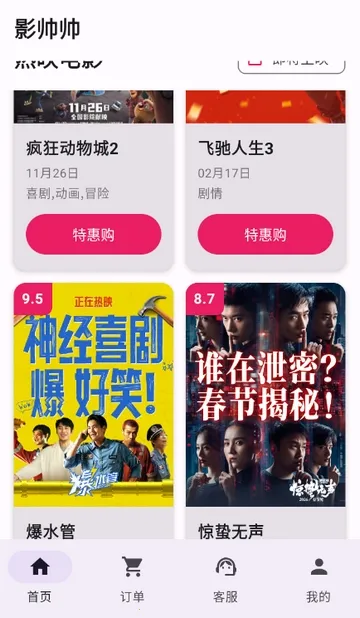This screenshot has height=618, width=360.
Task: Switch to the 订单 tab
Action: click(x=132, y=579)
